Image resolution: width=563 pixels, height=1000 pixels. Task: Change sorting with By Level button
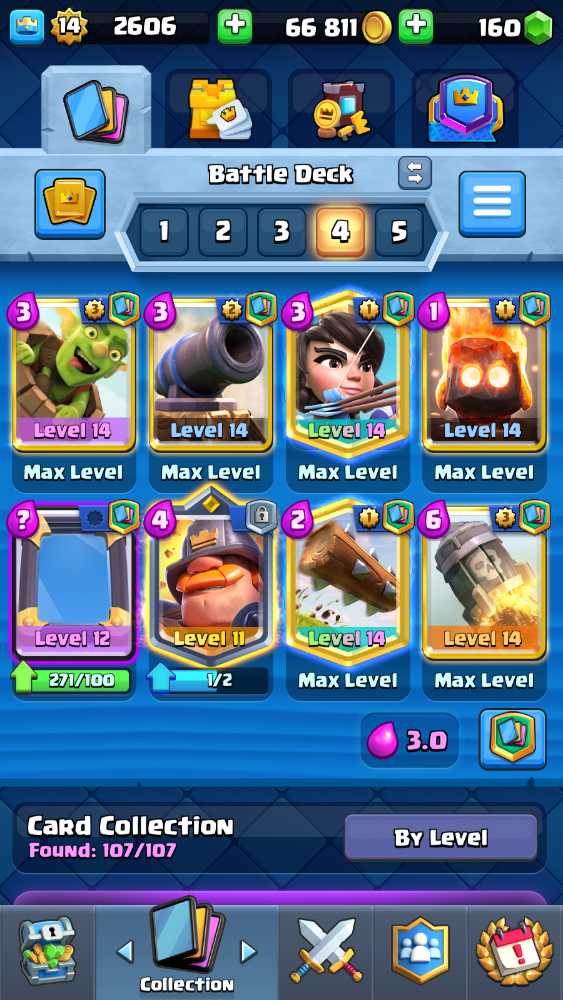coord(441,837)
